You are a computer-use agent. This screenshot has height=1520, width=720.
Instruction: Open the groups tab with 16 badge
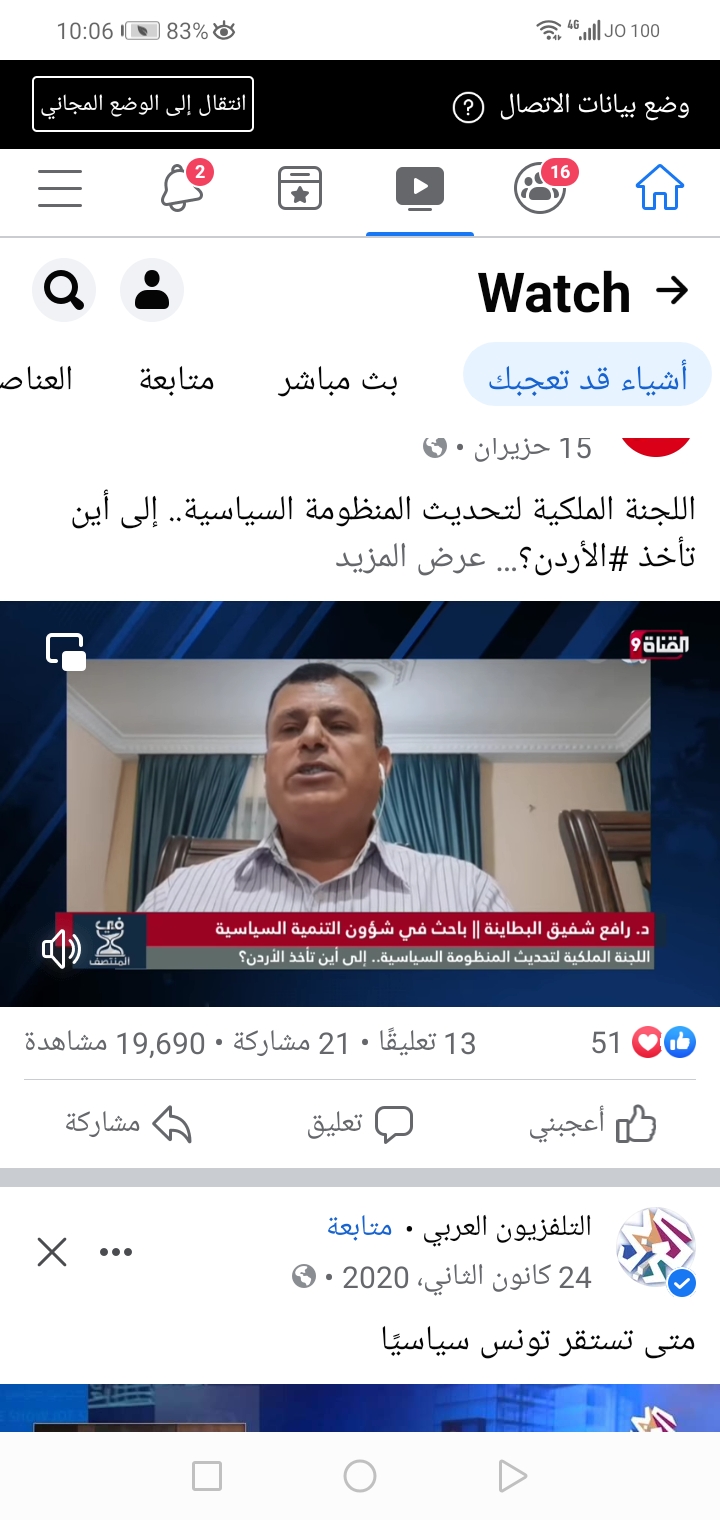click(x=540, y=187)
